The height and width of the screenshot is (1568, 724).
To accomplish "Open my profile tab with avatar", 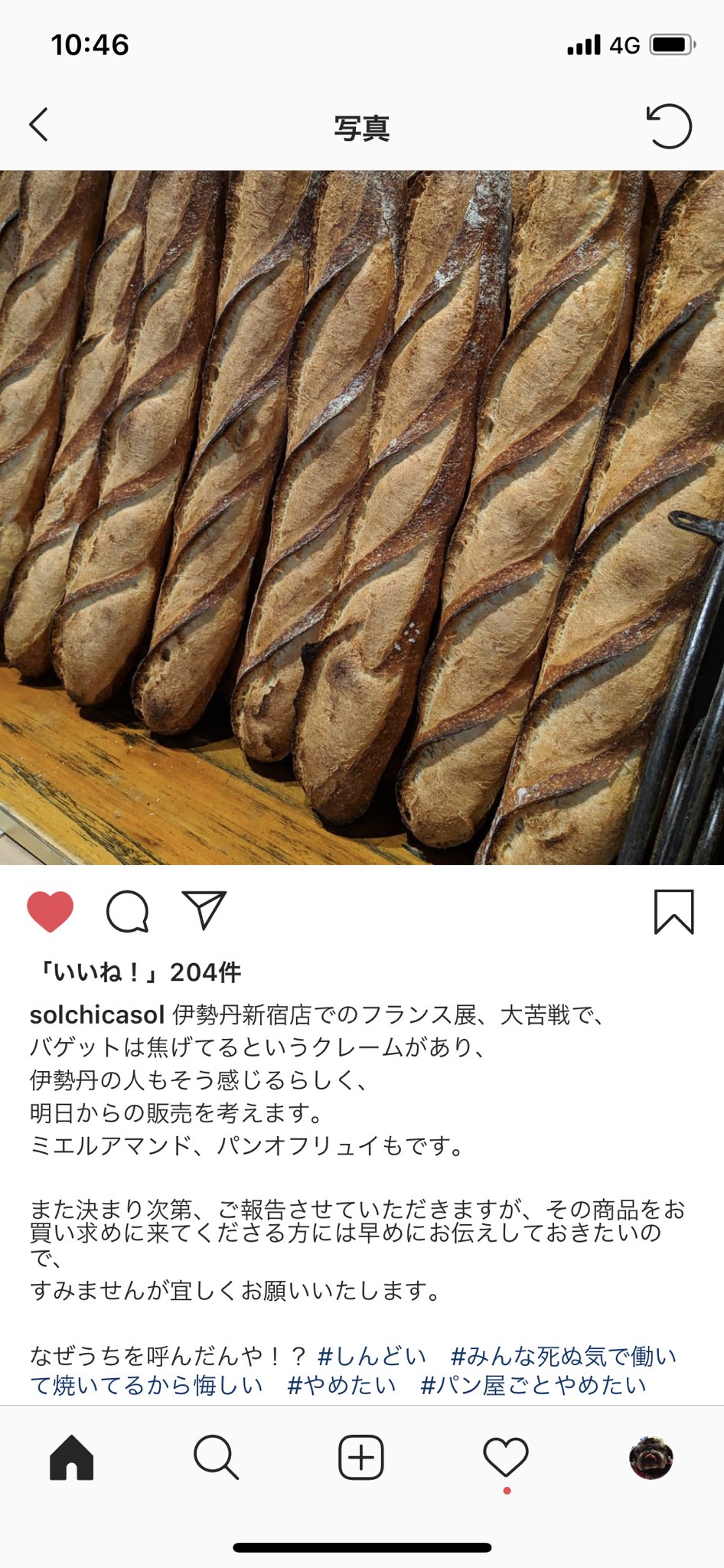I will (651, 1458).
